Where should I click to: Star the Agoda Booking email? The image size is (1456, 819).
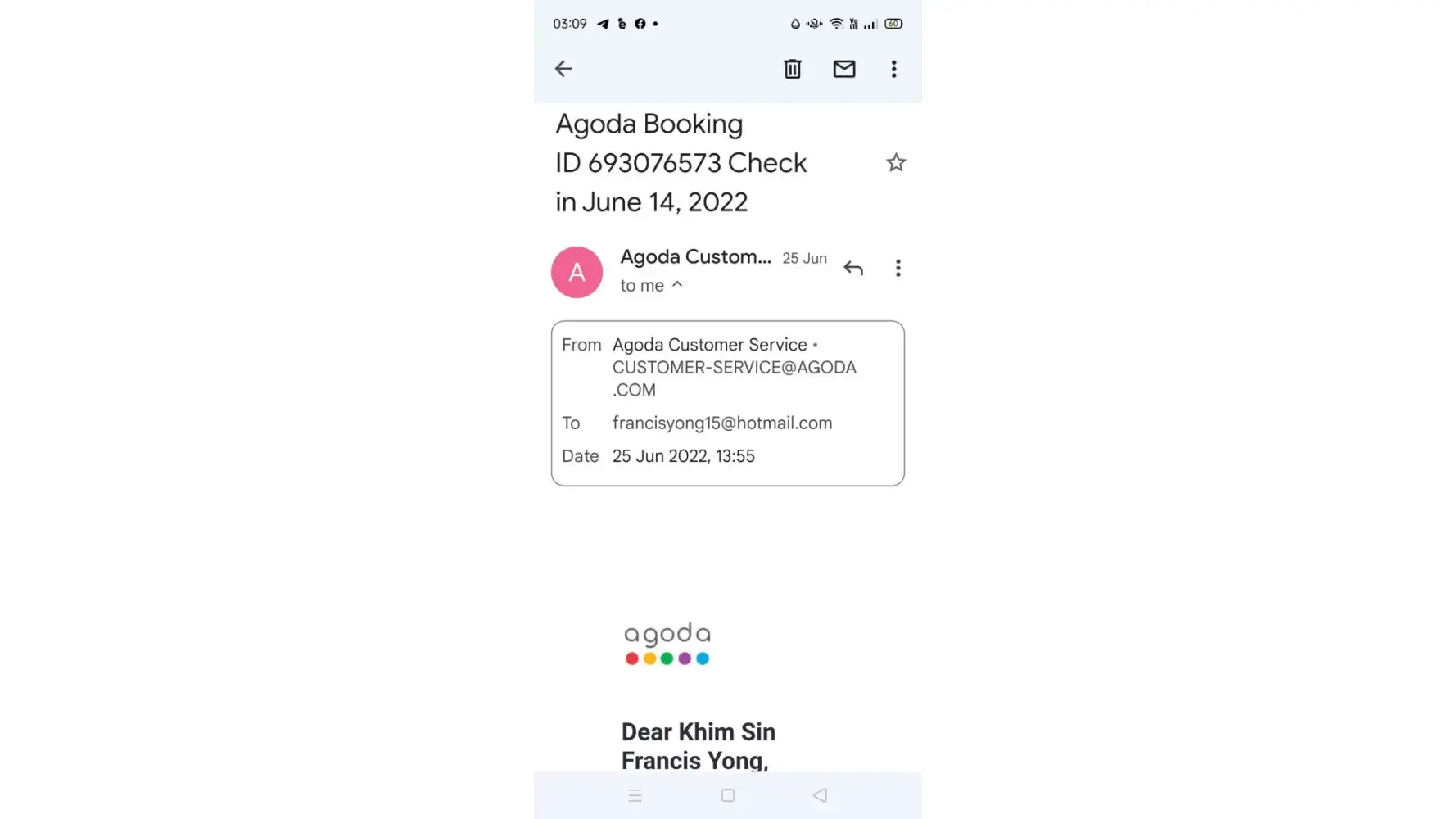click(x=895, y=163)
